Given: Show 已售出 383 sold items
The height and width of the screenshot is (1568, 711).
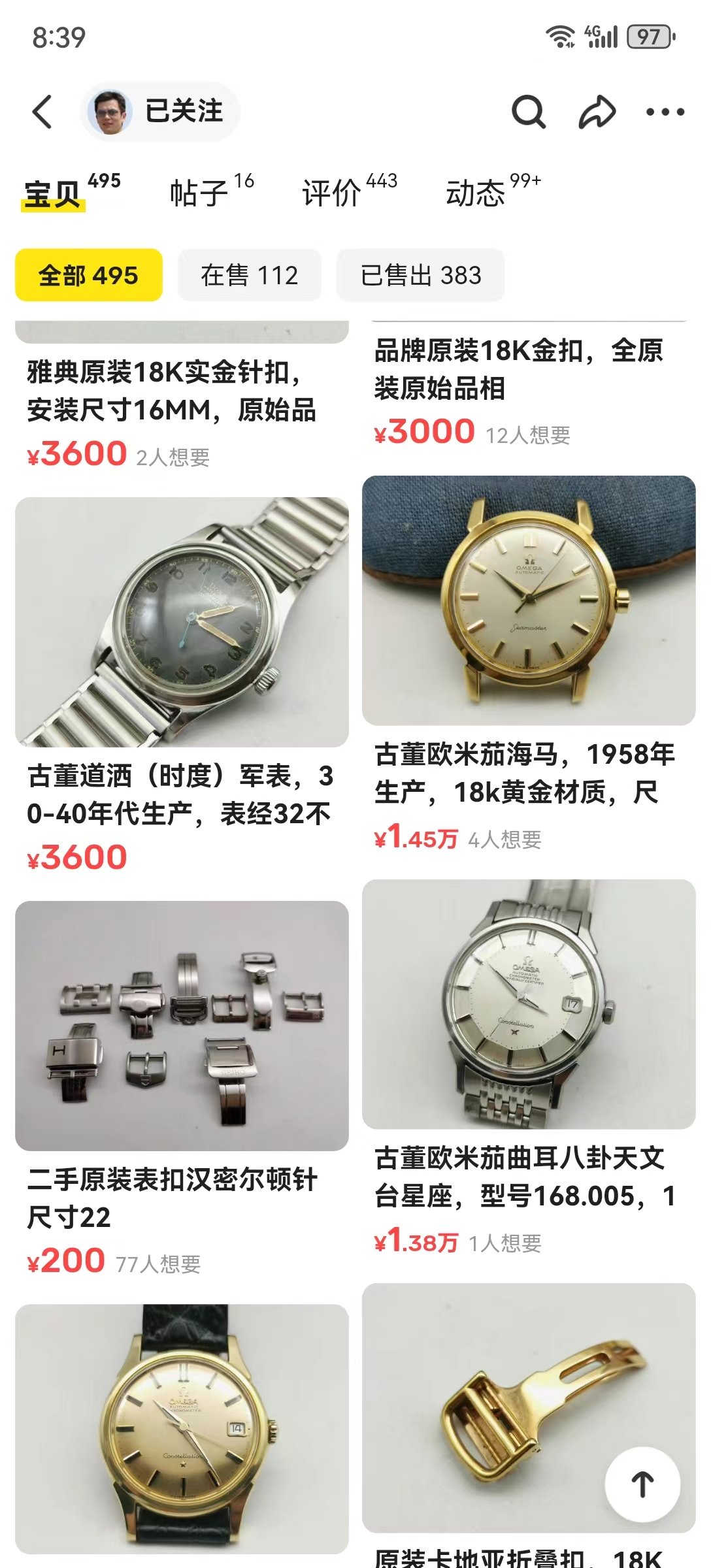Looking at the screenshot, I should pos(421,275).
